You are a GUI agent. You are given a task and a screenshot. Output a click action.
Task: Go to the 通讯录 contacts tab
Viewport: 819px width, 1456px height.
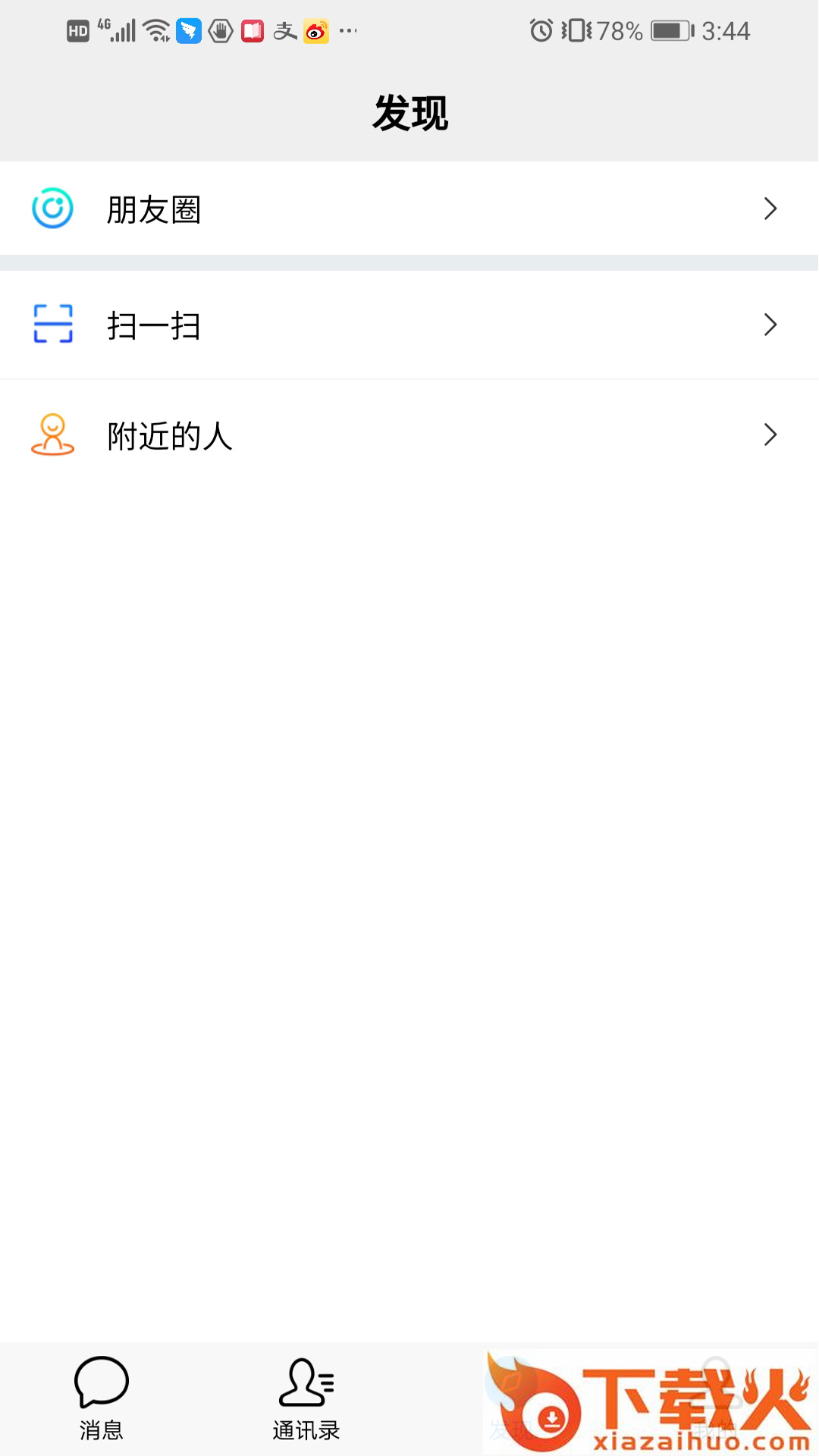coord(306,1399)
